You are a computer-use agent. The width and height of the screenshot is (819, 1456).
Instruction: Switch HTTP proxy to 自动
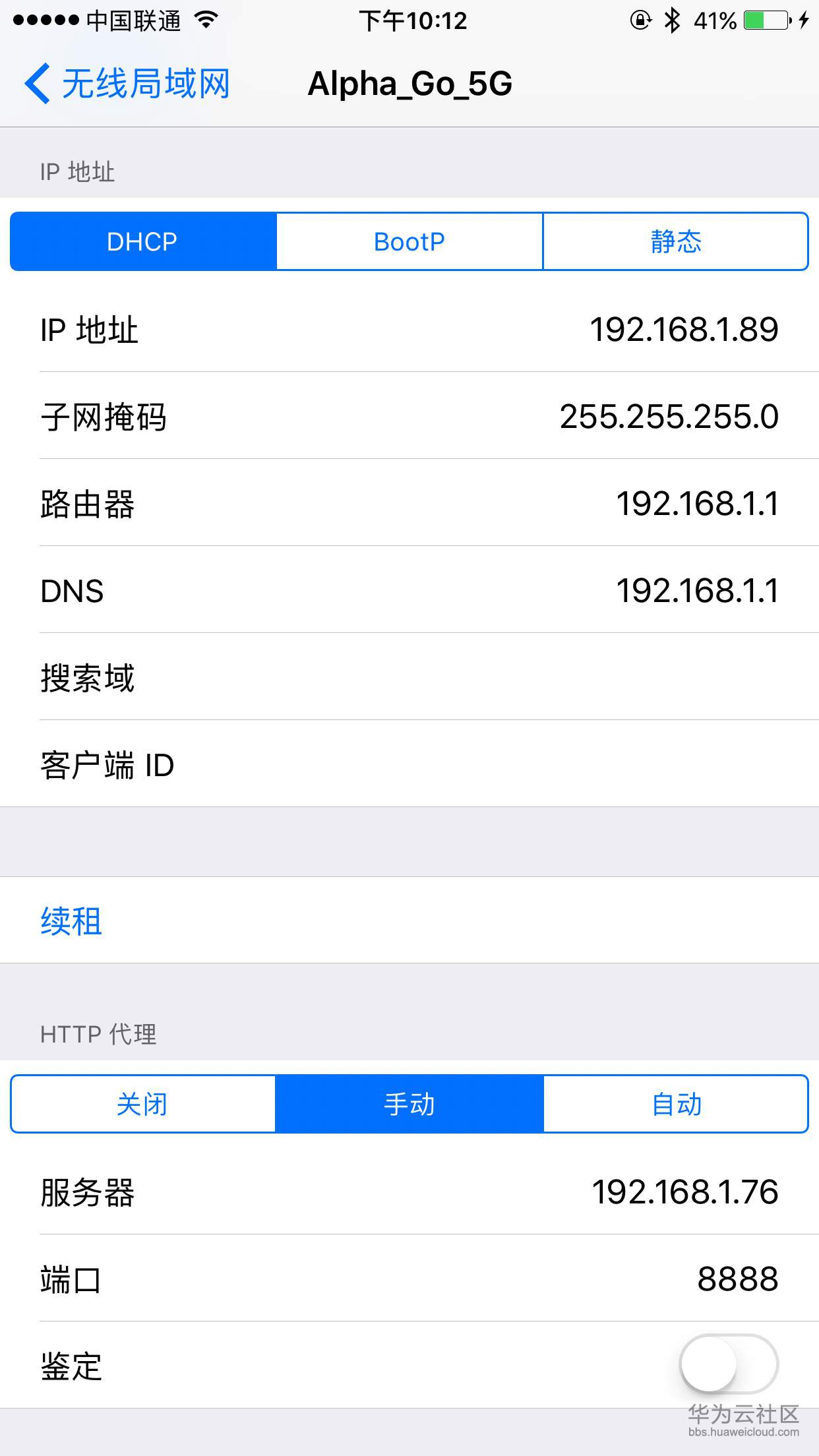675,1104
